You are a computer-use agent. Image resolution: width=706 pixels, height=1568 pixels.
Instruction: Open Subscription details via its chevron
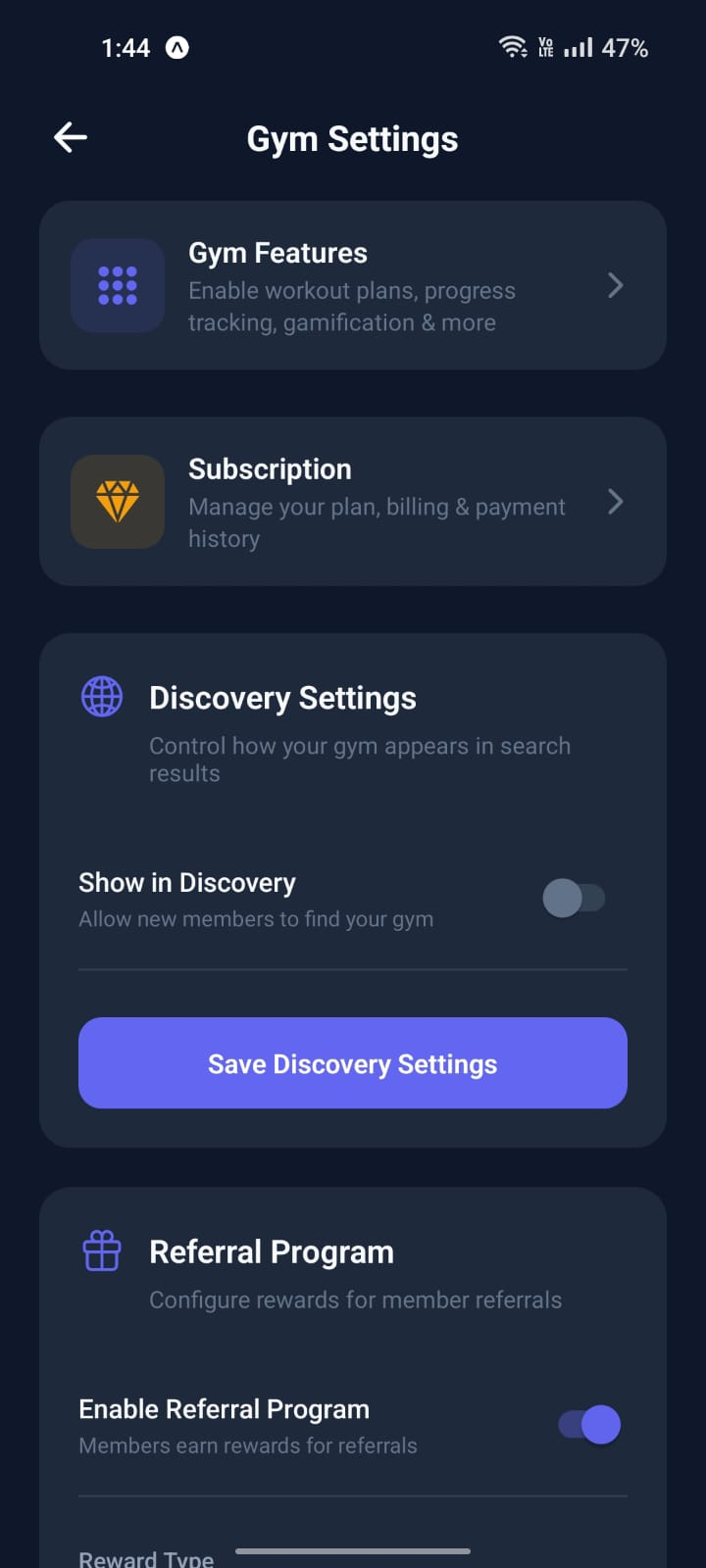(616, 502)
